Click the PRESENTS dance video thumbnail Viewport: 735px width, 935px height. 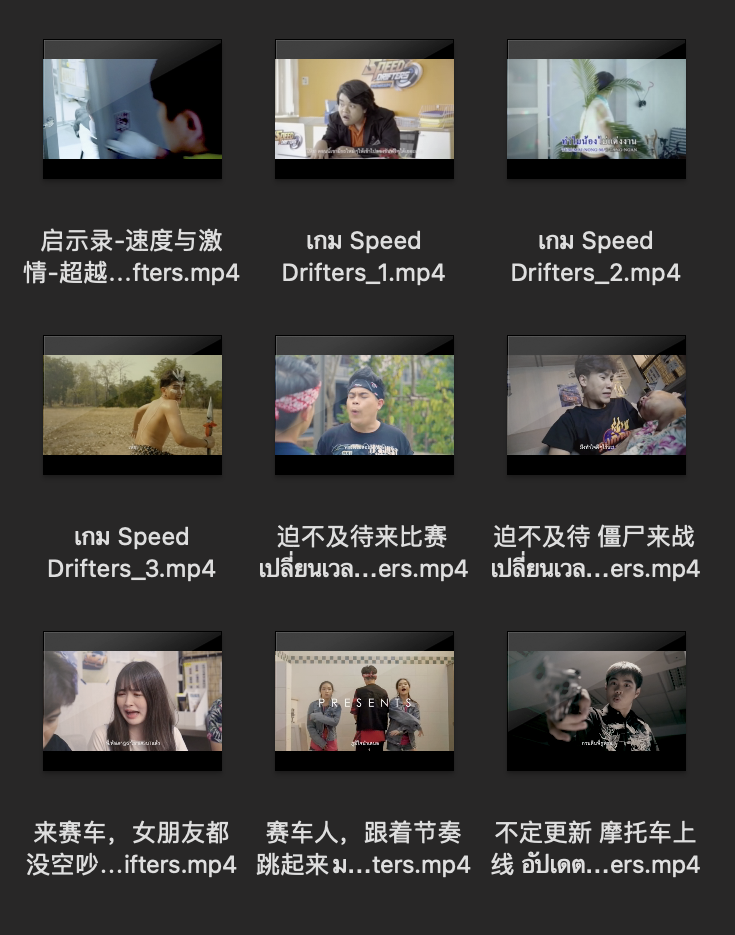[x=364, y=700]
